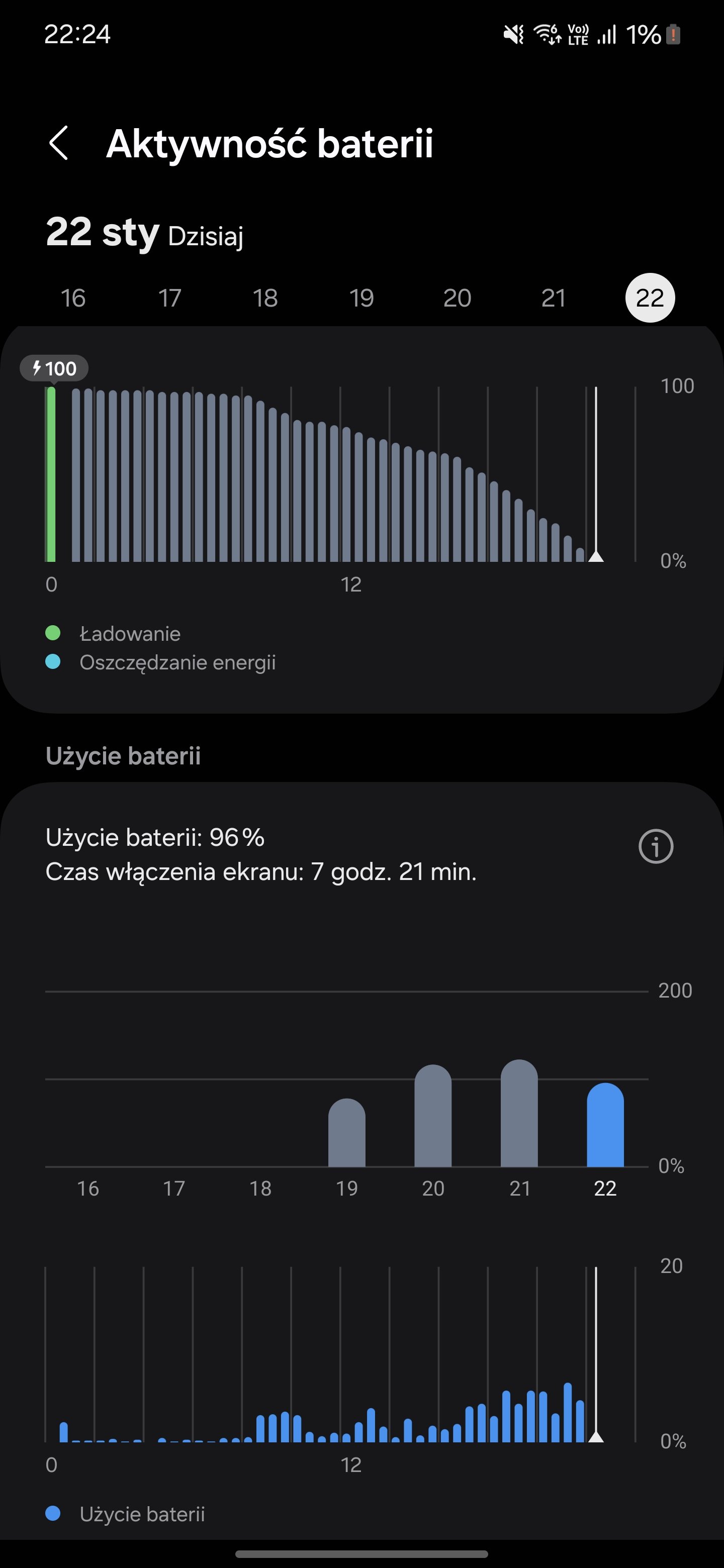Tap the day 21 usage bar

click(519, 1113)
